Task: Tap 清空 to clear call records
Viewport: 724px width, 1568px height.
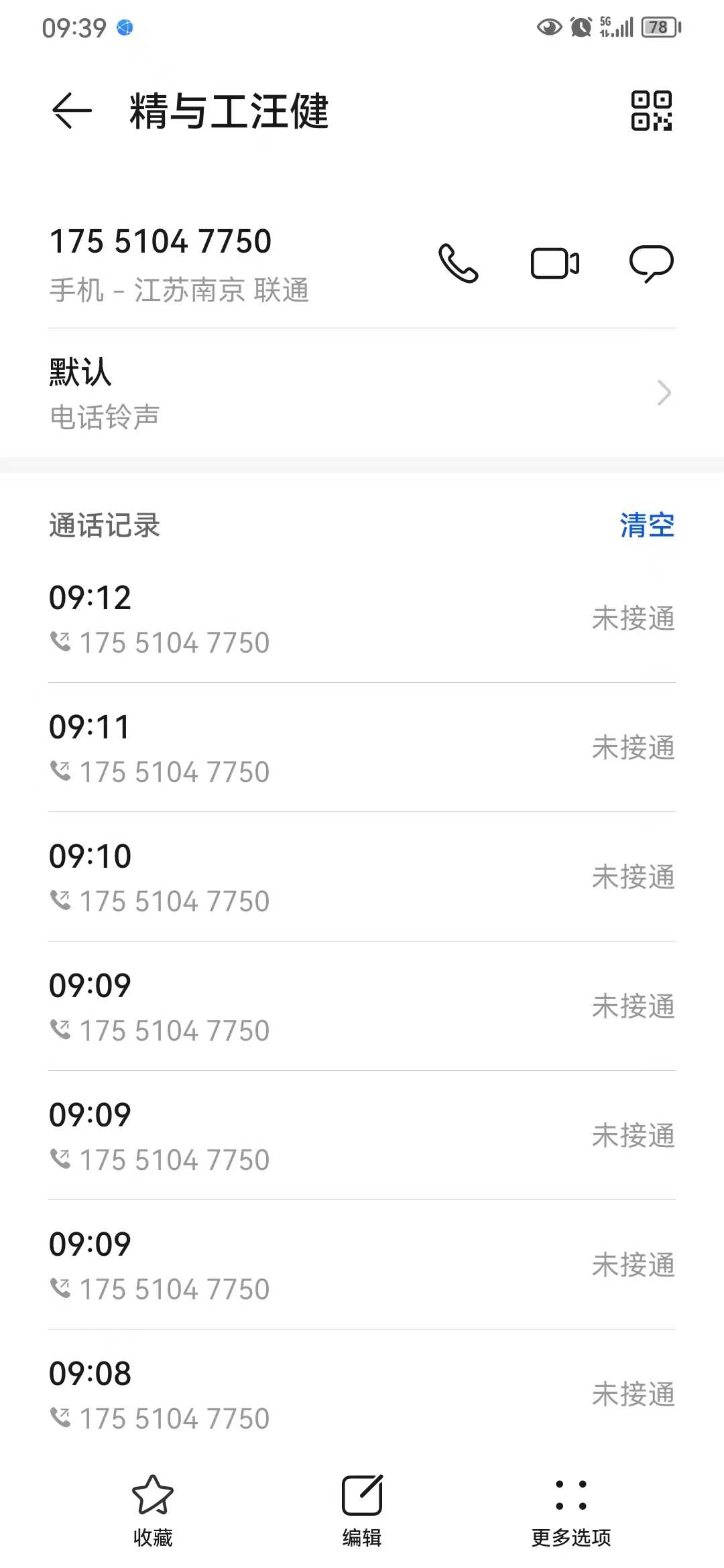Action: (x=647, y=525)
